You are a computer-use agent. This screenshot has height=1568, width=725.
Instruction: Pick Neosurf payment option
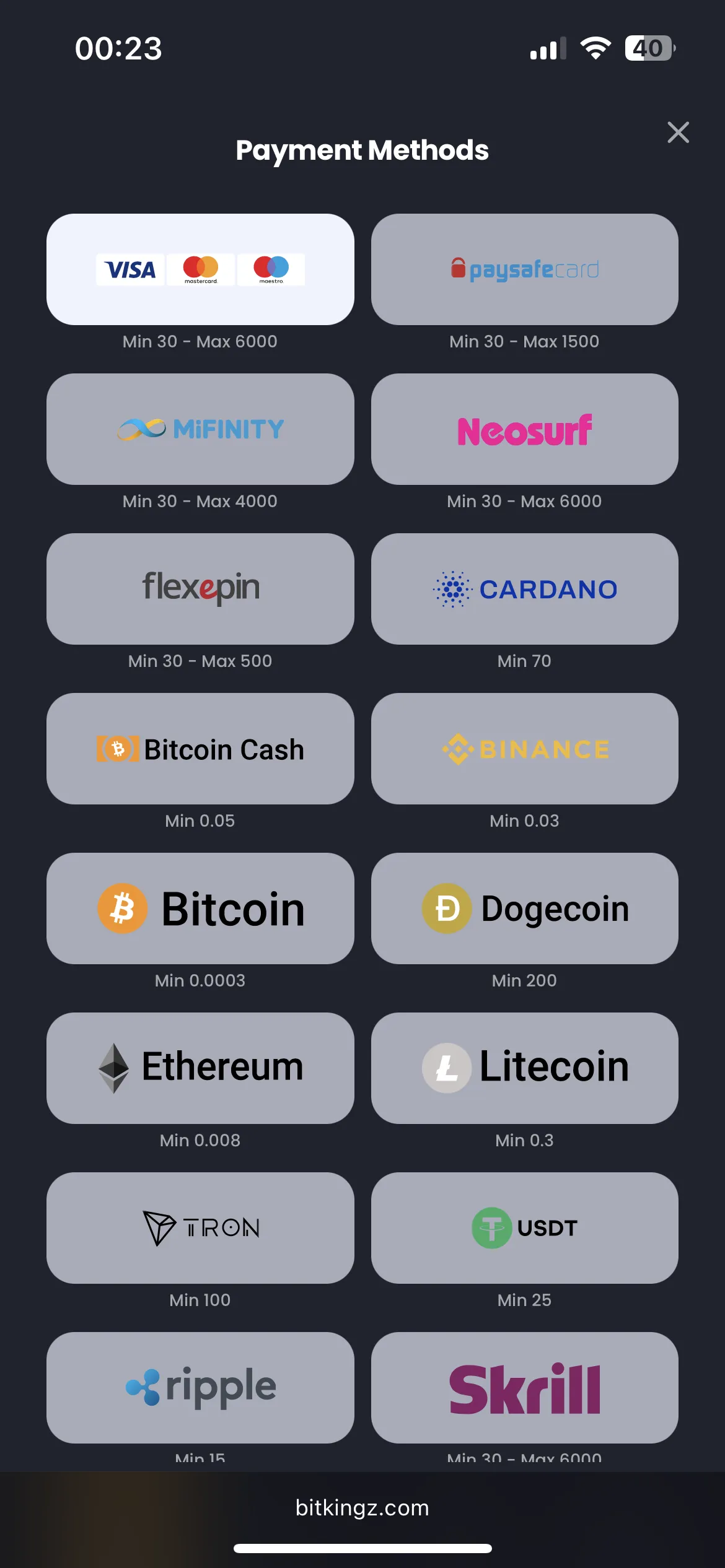(x=524, y=429)
